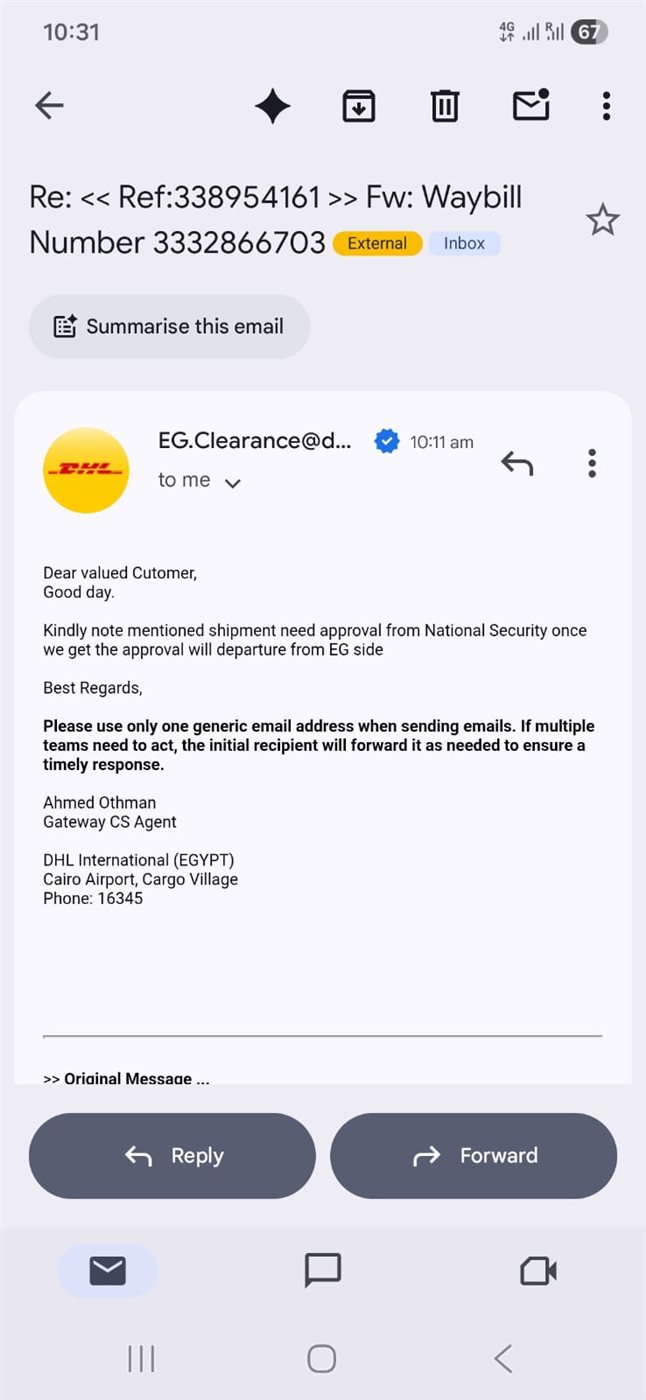Open the Inbox label chip

point(464,243)
